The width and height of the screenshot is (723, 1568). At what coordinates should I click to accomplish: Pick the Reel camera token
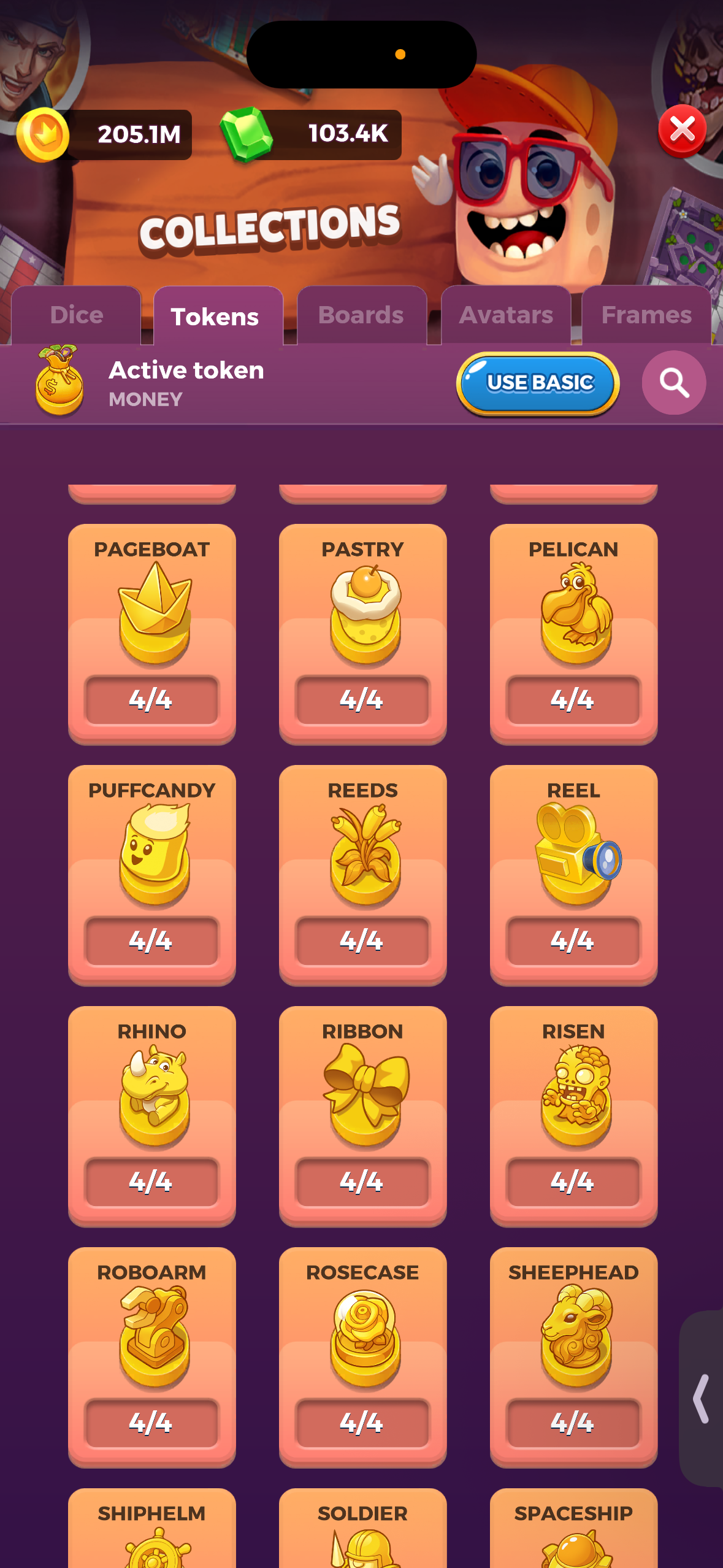[x=573, y=874]
